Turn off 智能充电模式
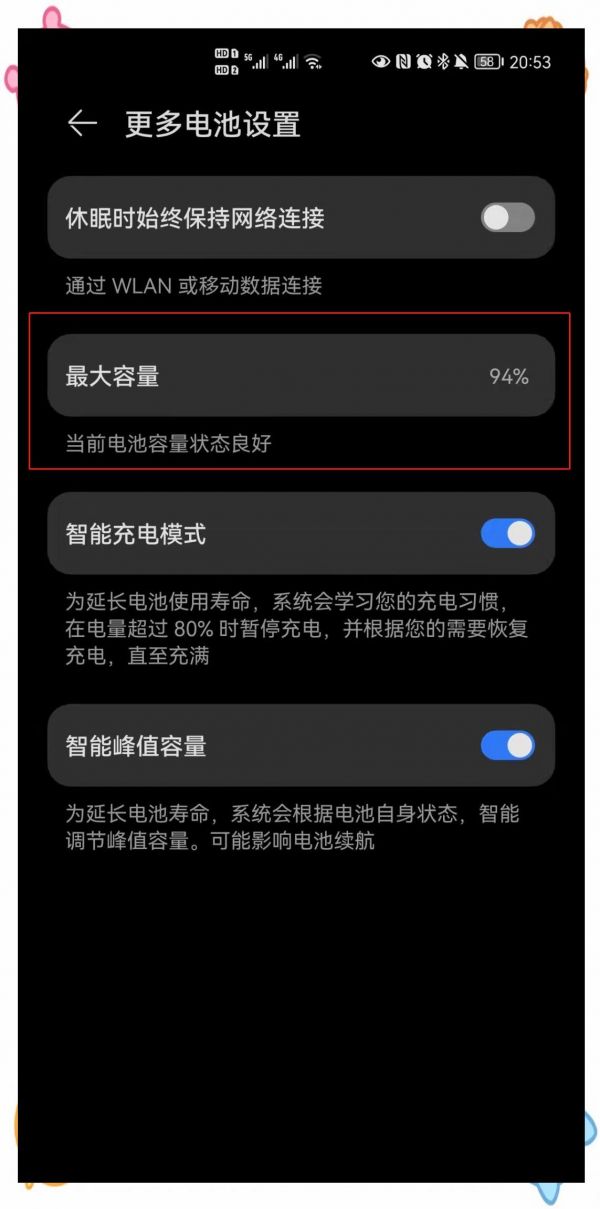This screenshot has width=600, height=1209. [507, 533]
